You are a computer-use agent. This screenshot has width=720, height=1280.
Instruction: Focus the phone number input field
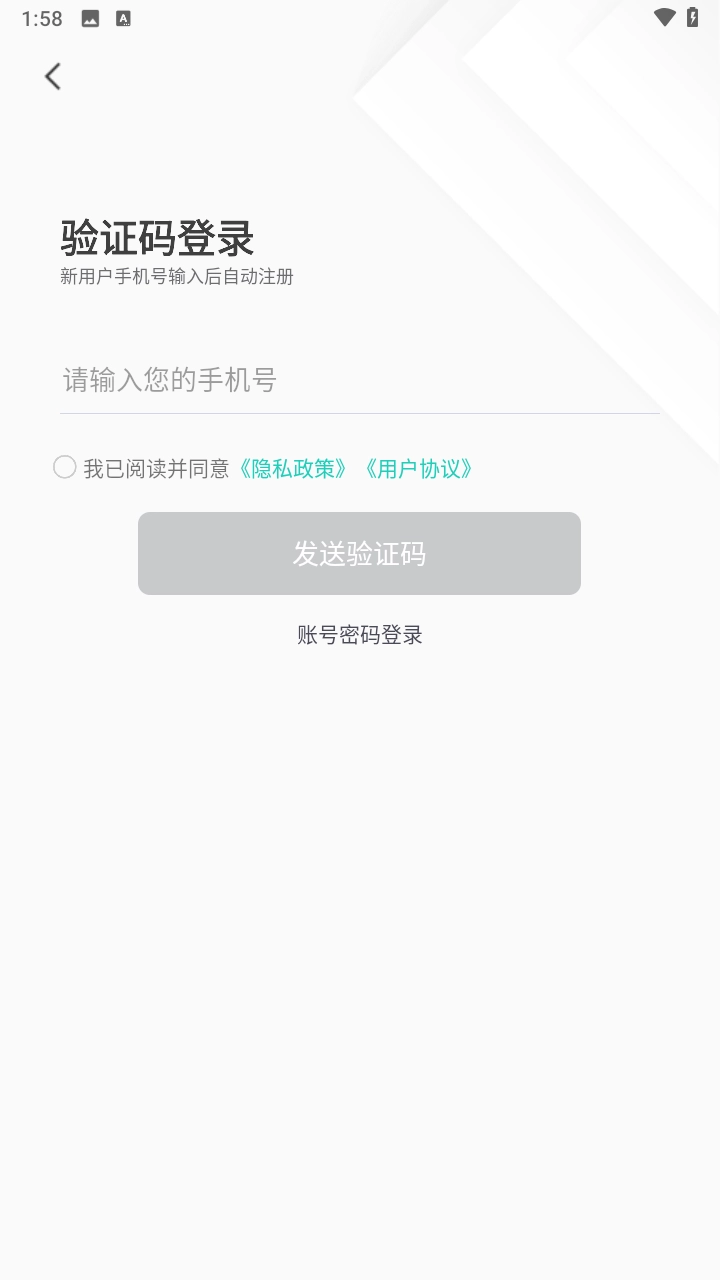[x=359, y=380]
